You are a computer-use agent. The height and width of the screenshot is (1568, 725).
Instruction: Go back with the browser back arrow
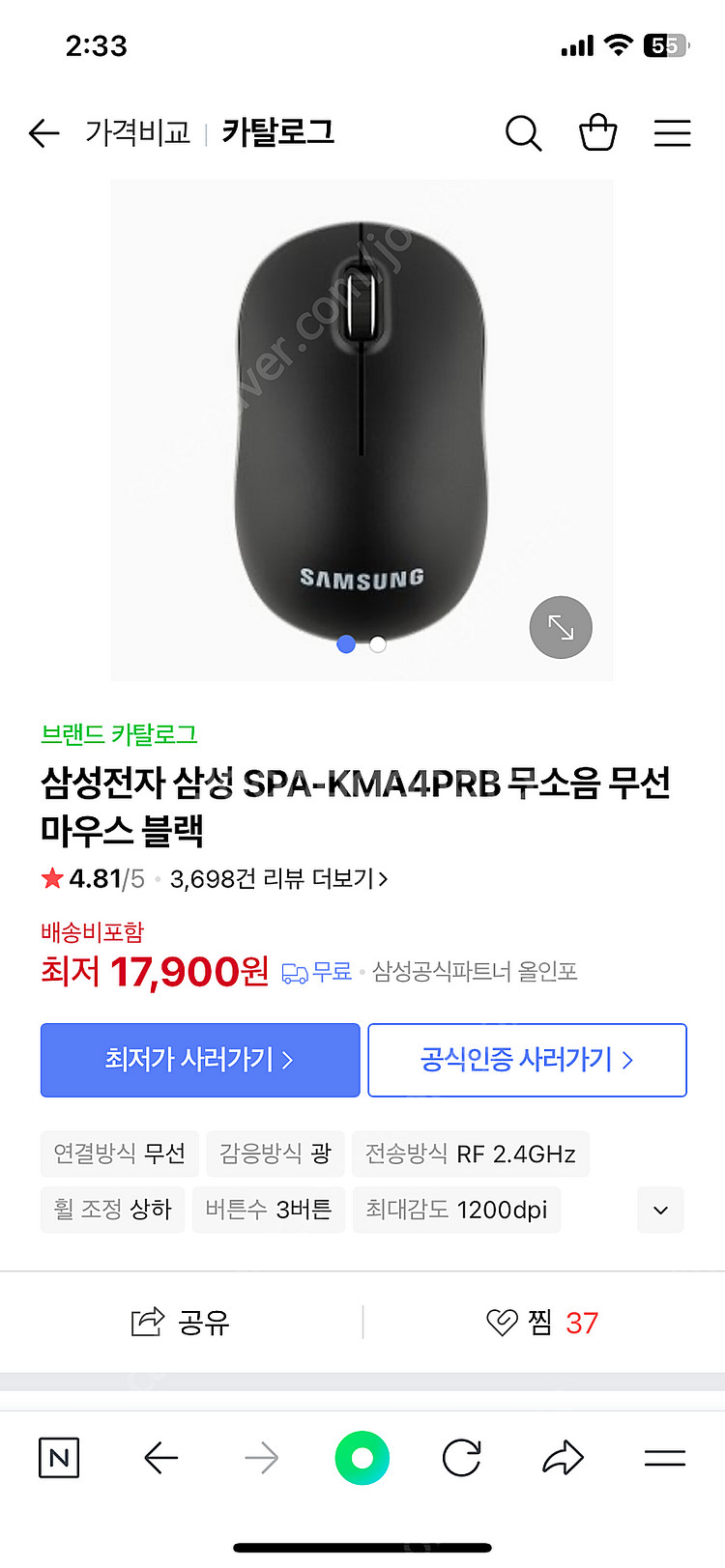(160, 1458)
